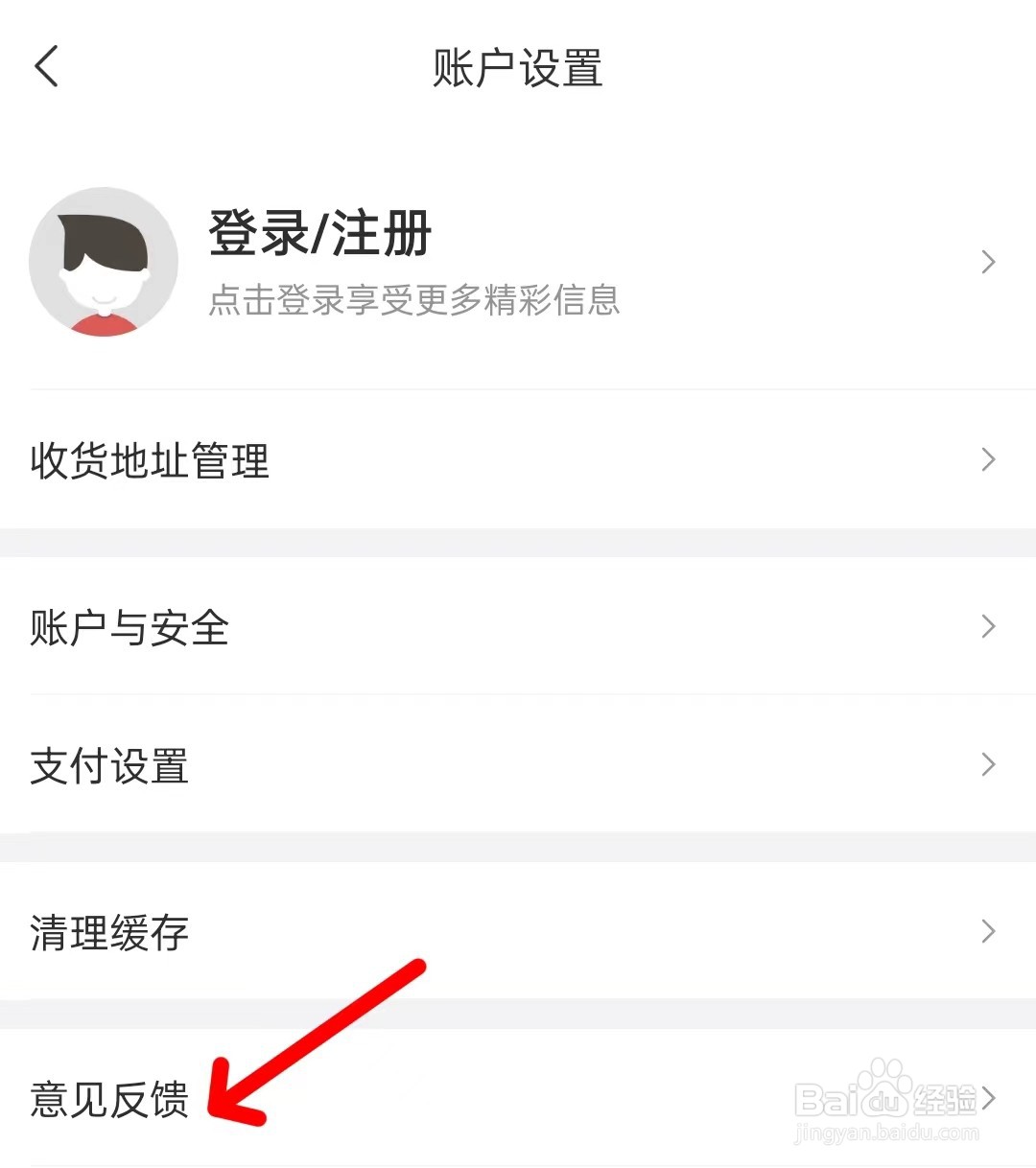Tap the text 点击登录享受更多精彩信息
This screenshot has width=1036, height=1168.
click(x=414, y=301)
